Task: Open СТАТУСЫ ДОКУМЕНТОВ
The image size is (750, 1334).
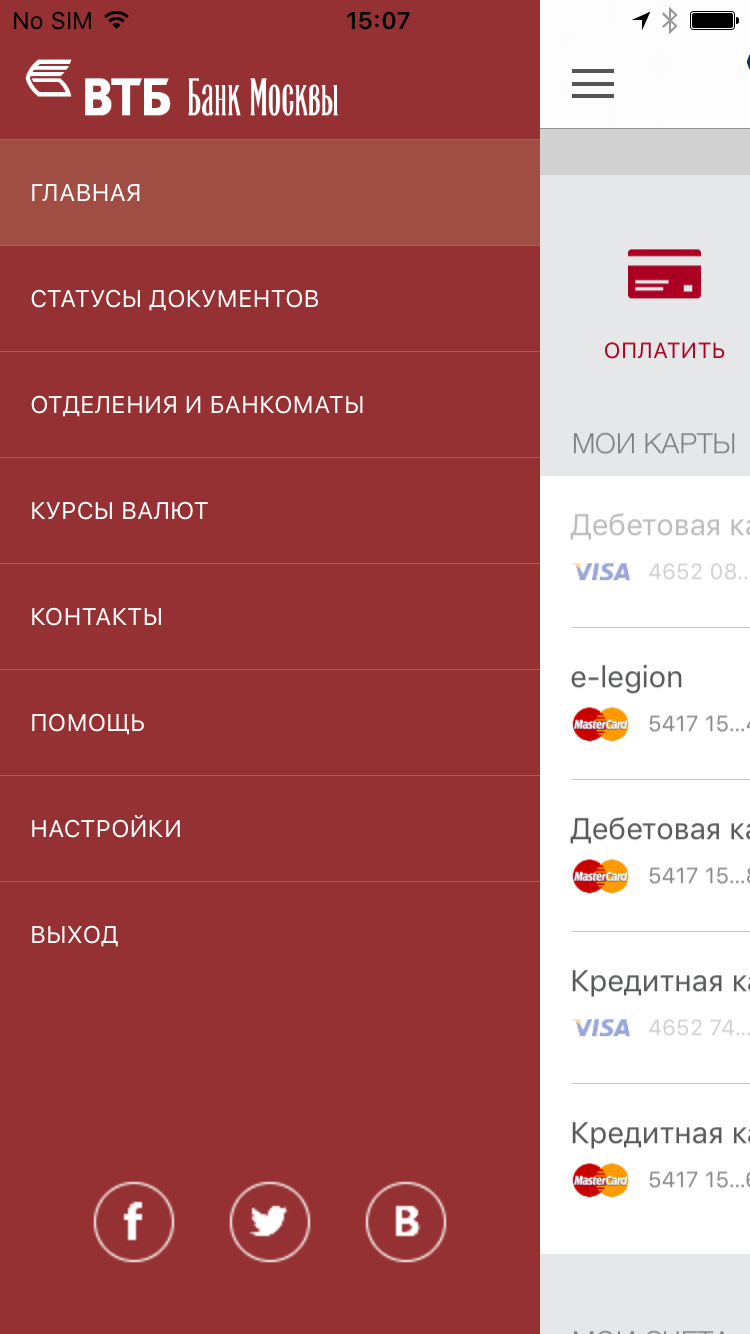Action: [270, 299]
